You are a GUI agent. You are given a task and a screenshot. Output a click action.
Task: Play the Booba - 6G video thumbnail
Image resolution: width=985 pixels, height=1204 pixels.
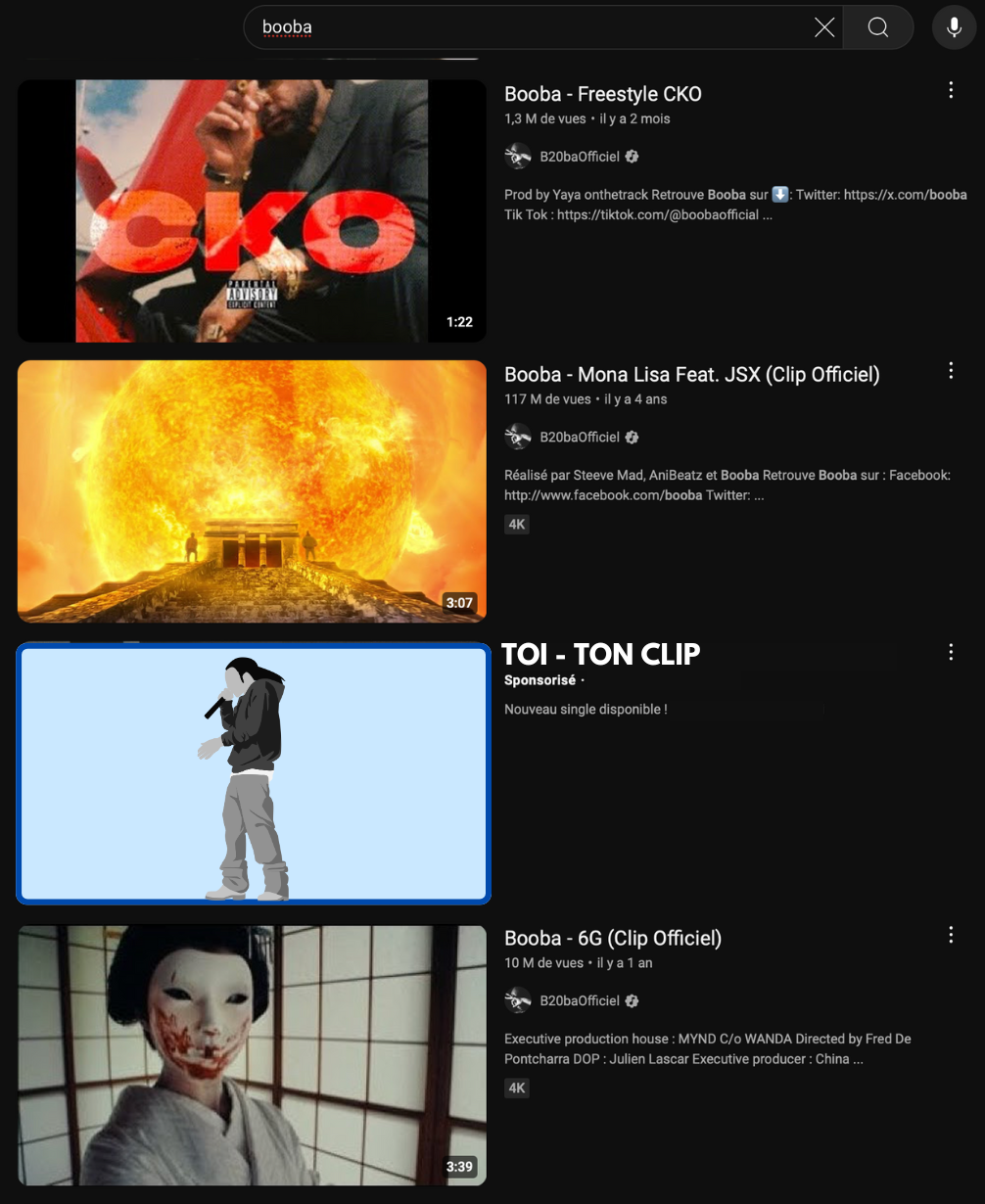(253, 1055)
